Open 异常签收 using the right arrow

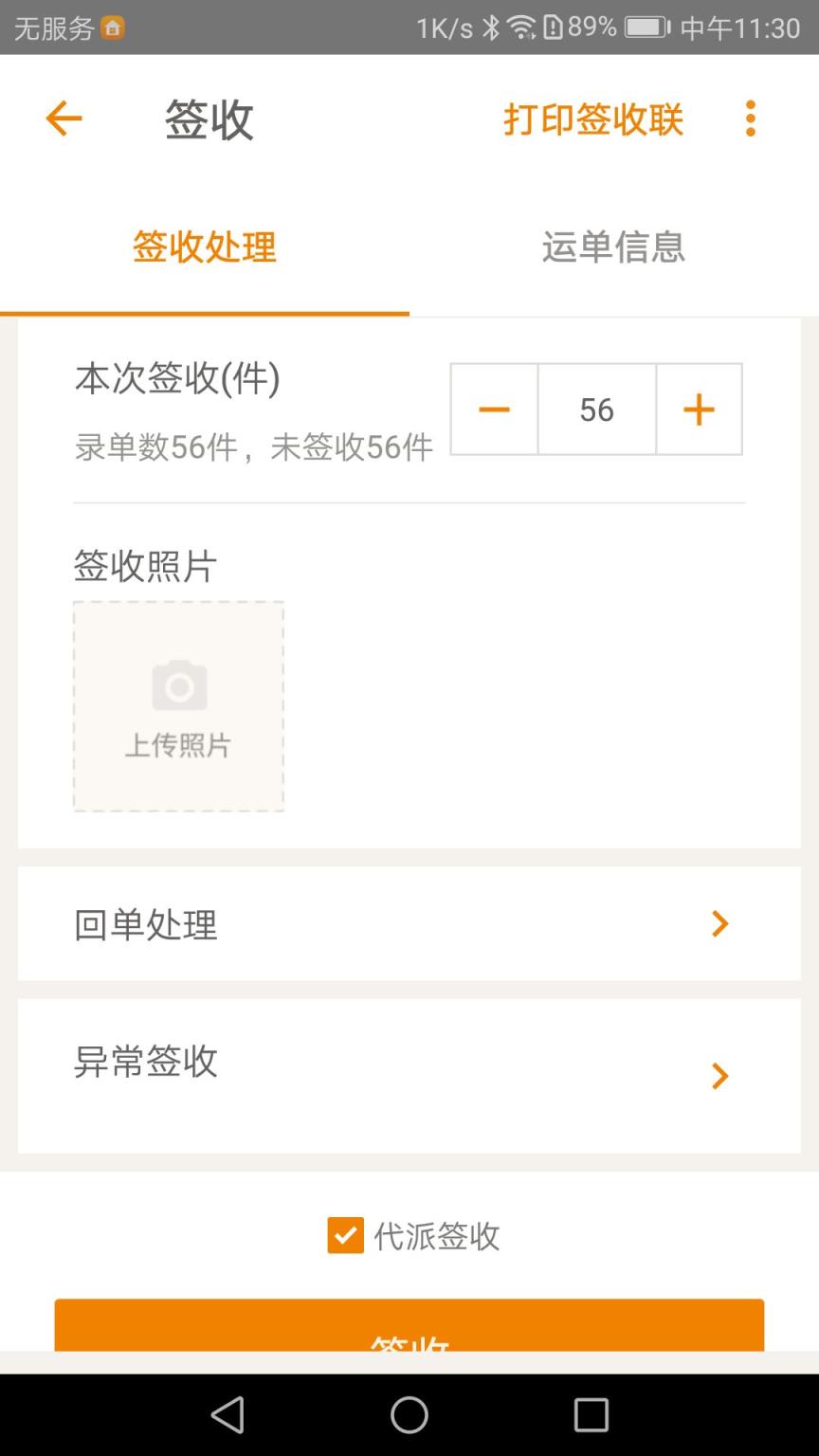(719, 1076)
